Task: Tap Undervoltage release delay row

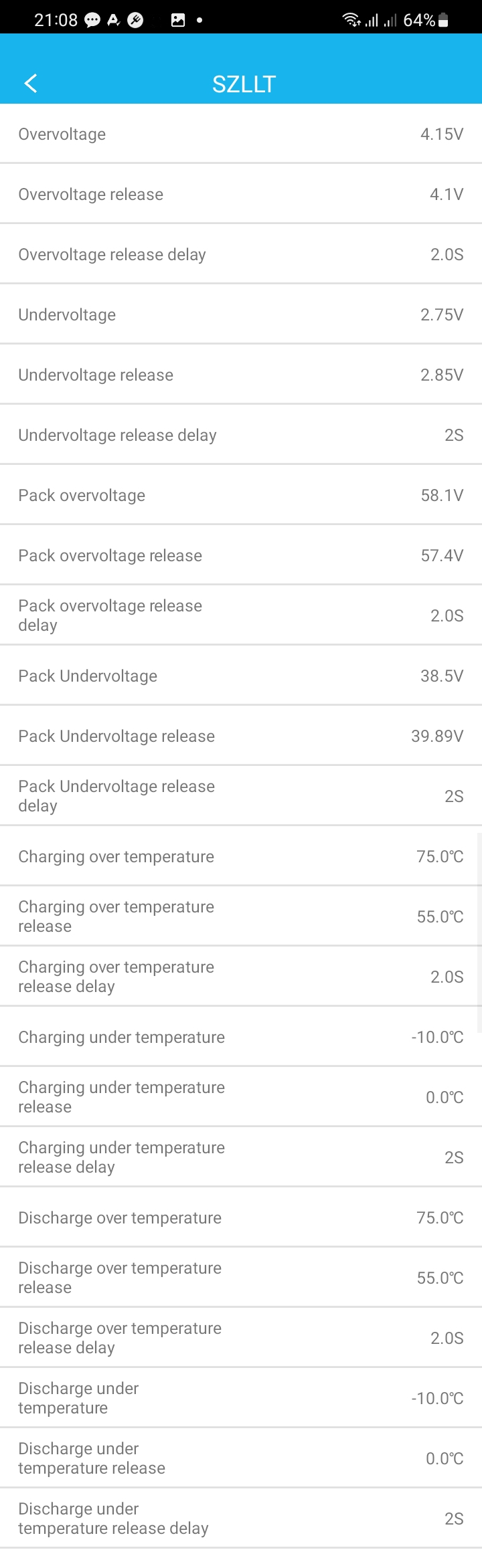Action: (x=241, y=435)
